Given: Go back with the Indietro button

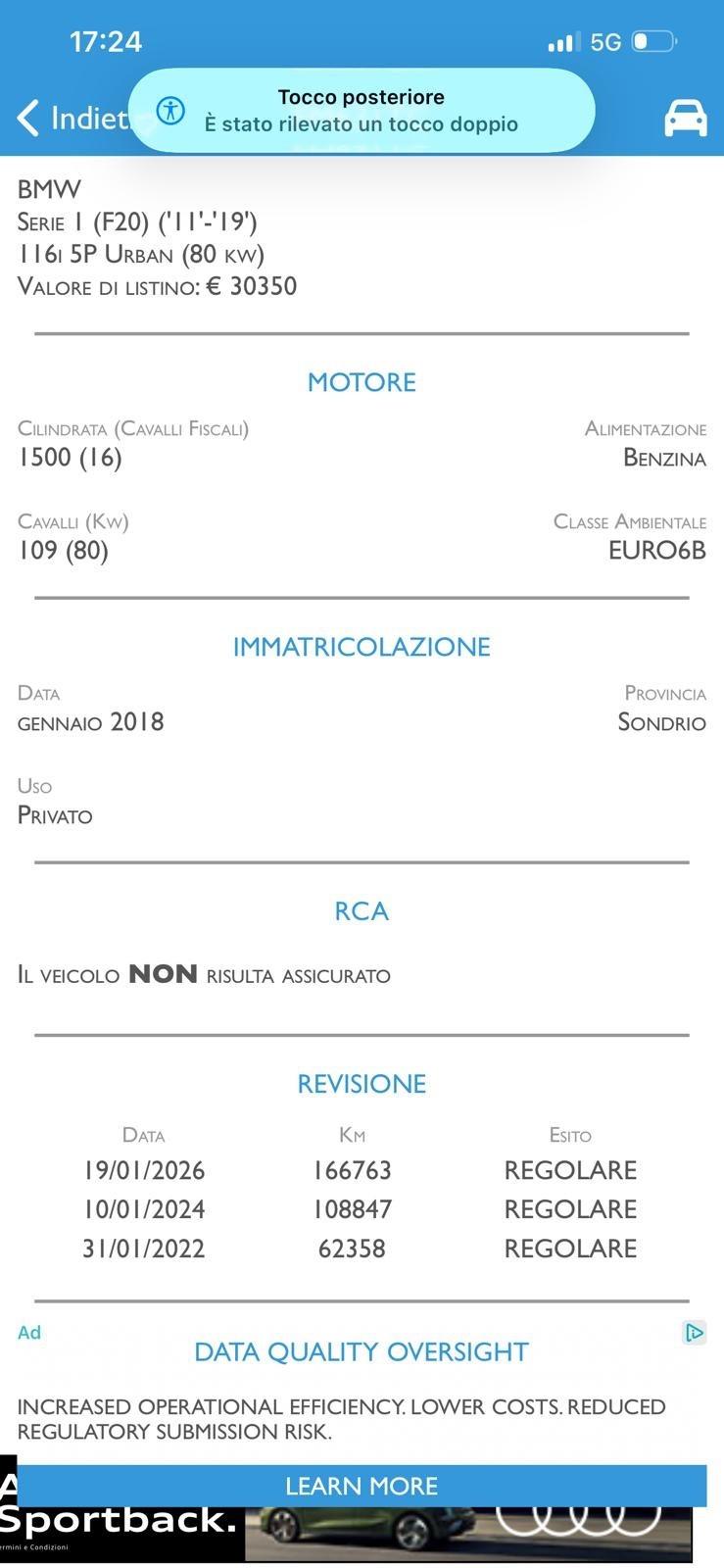Looking at the screenshot, I should [72, 119].
